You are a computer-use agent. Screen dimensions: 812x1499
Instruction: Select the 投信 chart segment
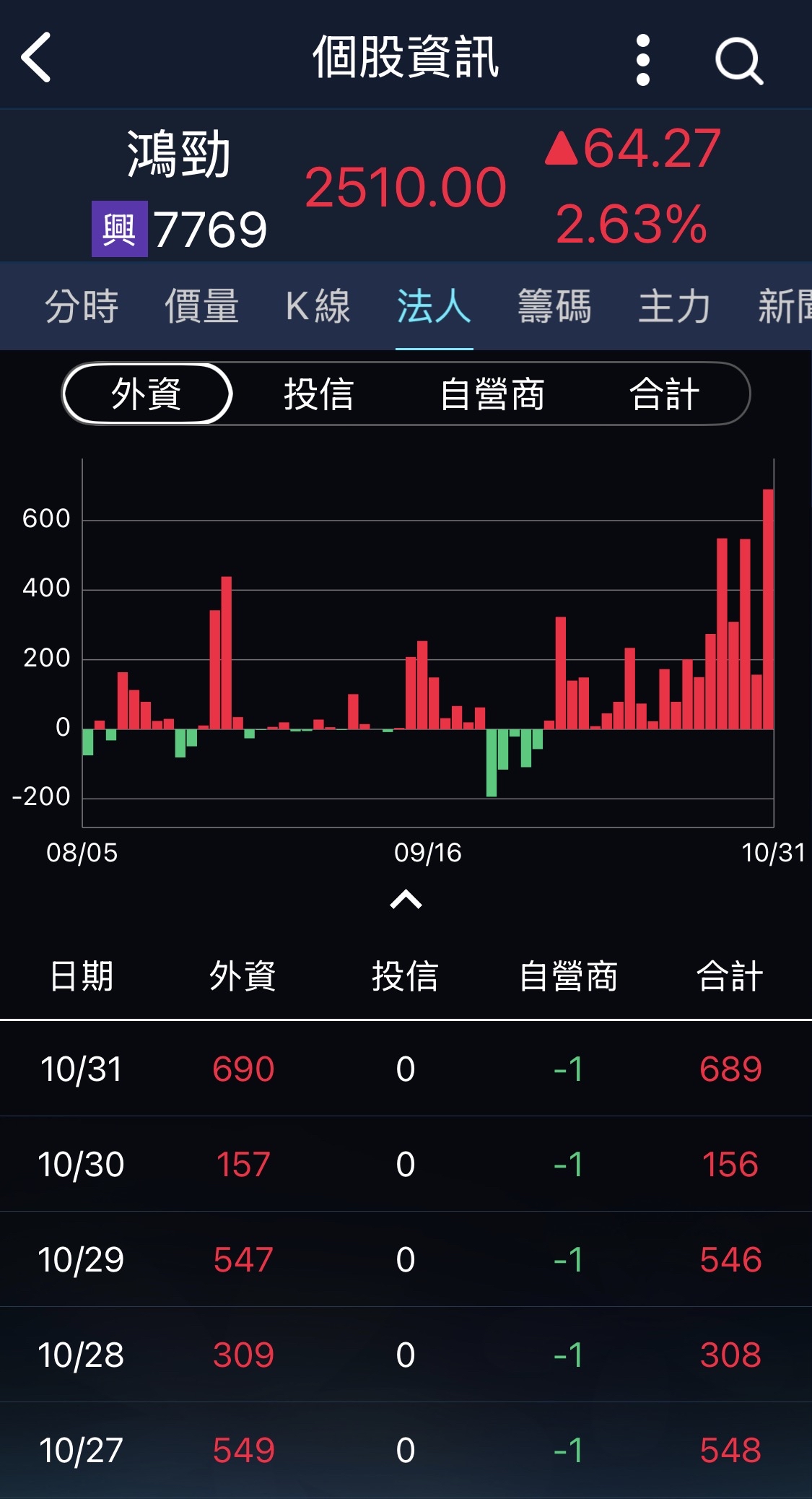[318, 394]
